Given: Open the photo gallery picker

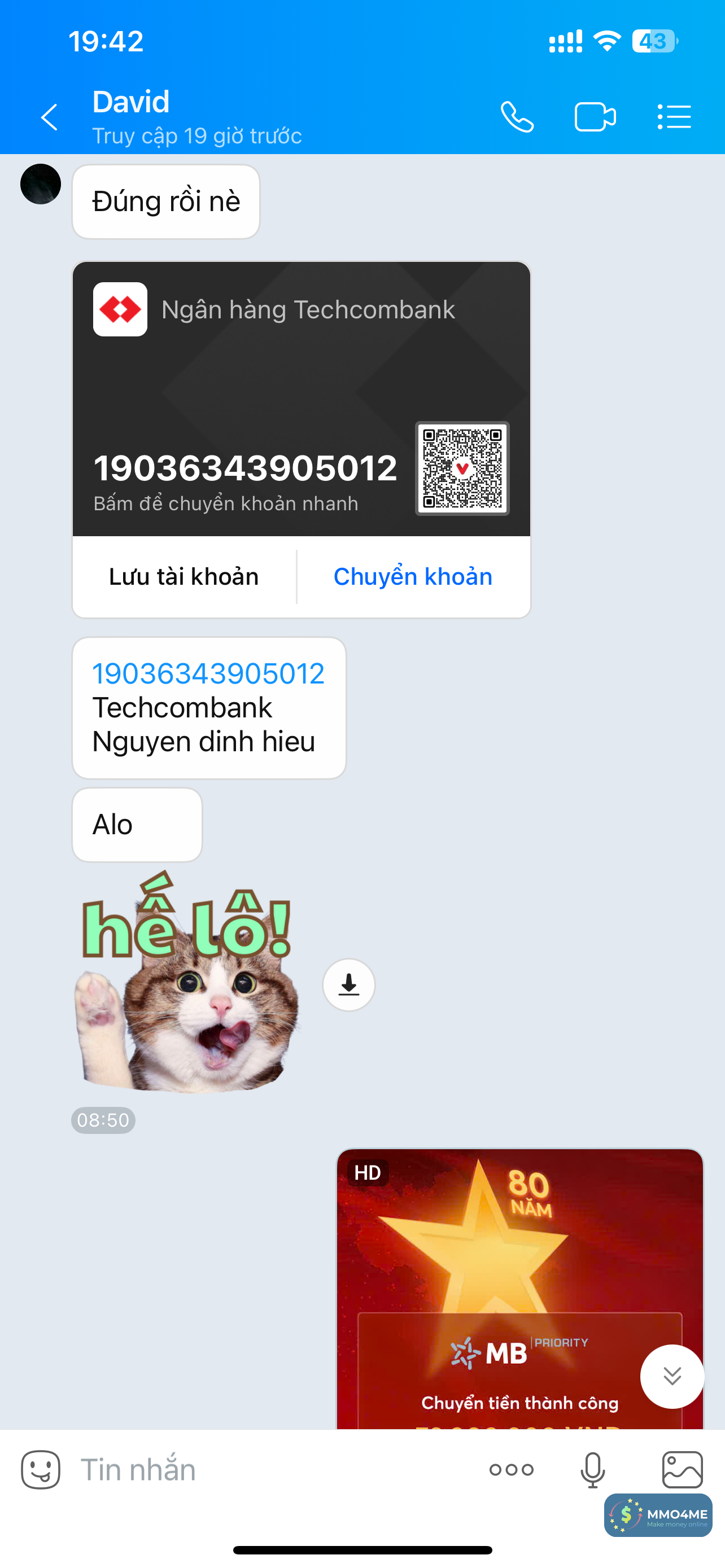Looking at the screenshot, I should pyautogui.click(x=683, y=1469).
